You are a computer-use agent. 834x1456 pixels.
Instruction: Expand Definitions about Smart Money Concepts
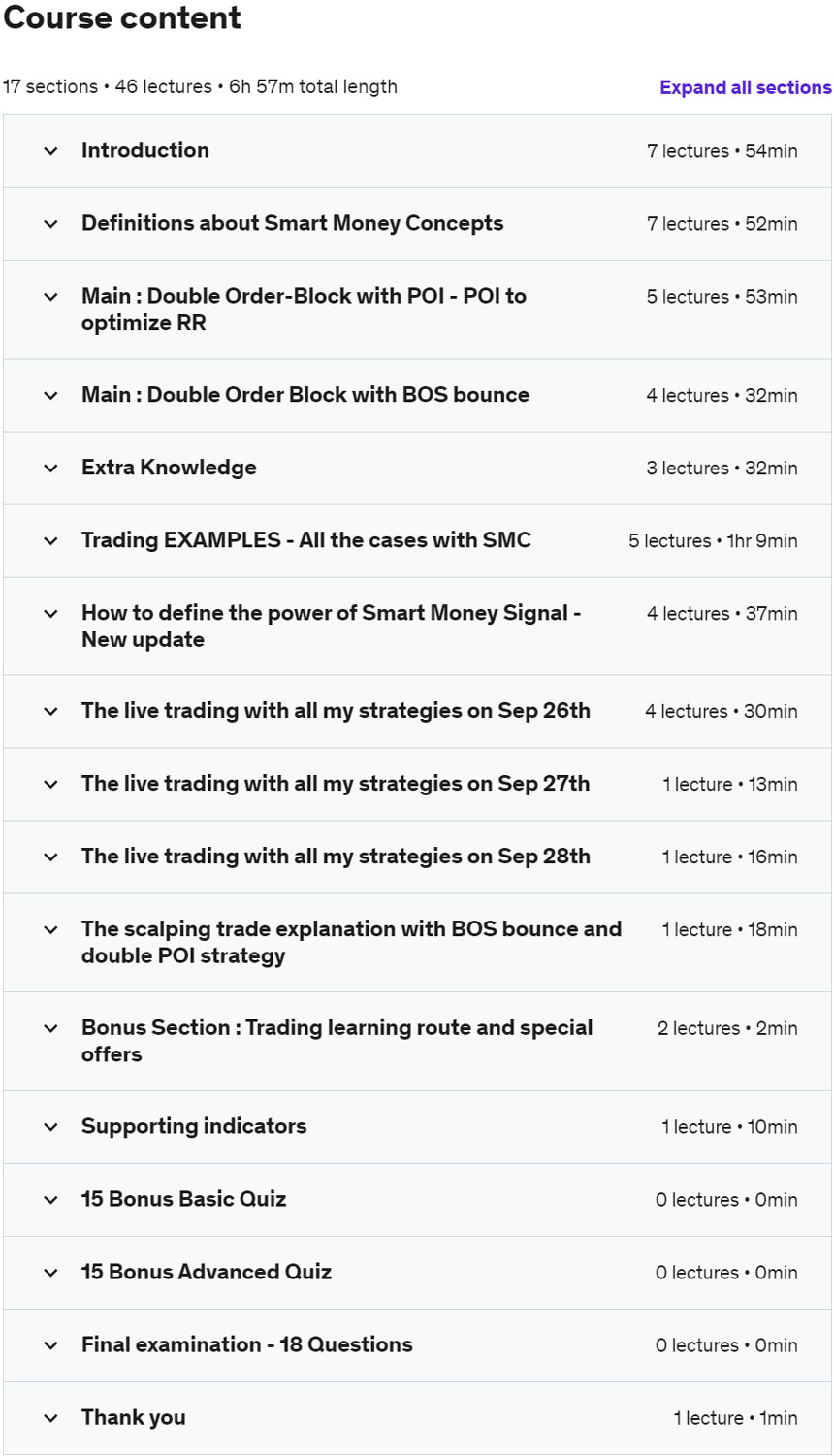click(417, 224)
